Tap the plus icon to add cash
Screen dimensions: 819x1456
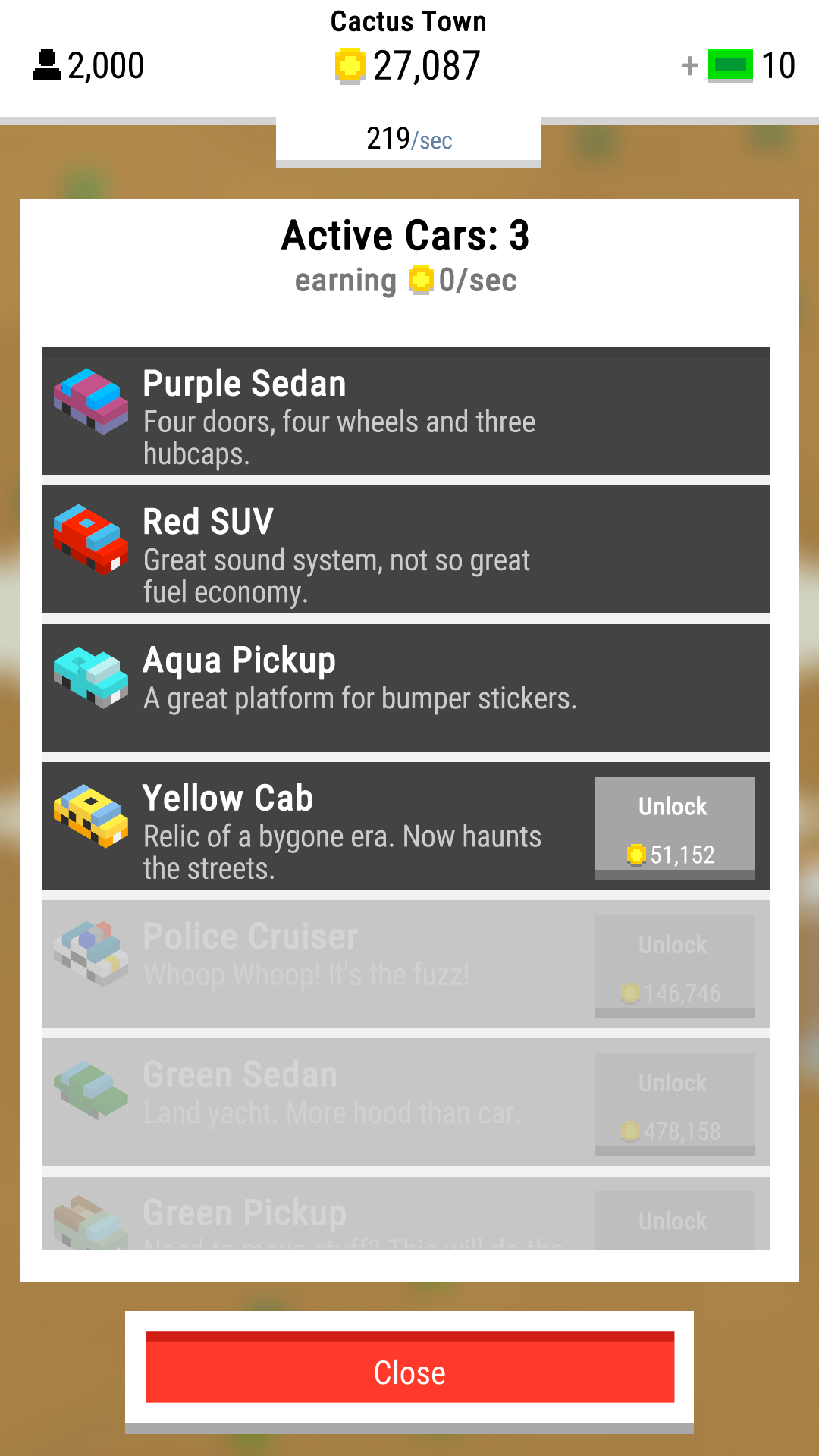(x=689, y=66)
